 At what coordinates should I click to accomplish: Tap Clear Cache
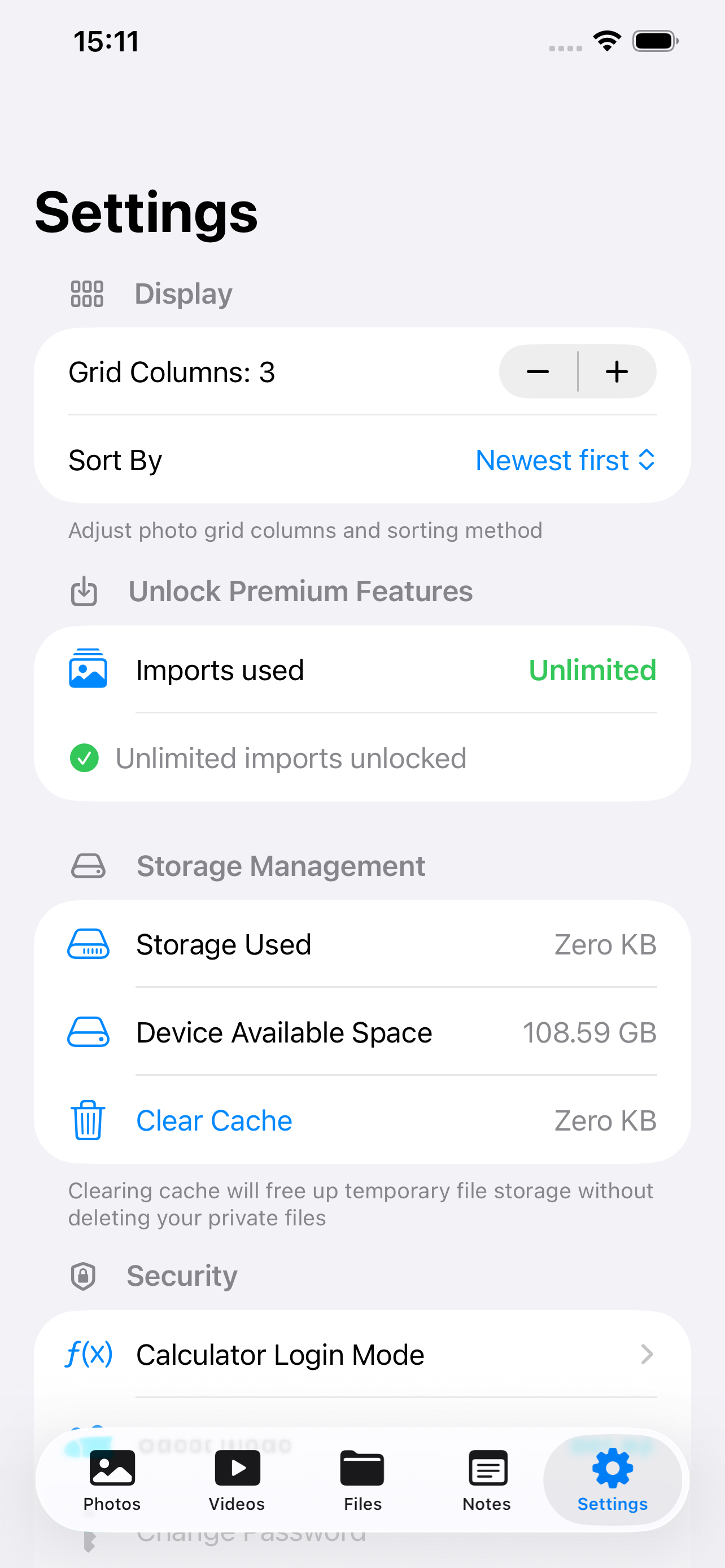click(213, 1120)
